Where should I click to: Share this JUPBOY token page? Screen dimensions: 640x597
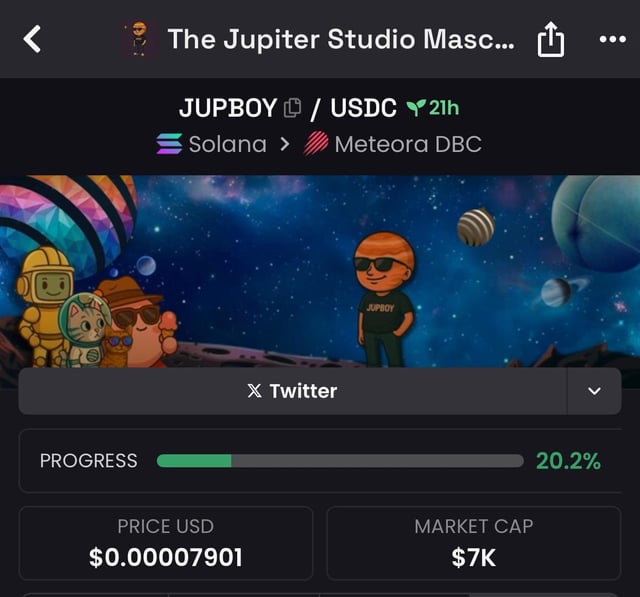click(551, 40)
